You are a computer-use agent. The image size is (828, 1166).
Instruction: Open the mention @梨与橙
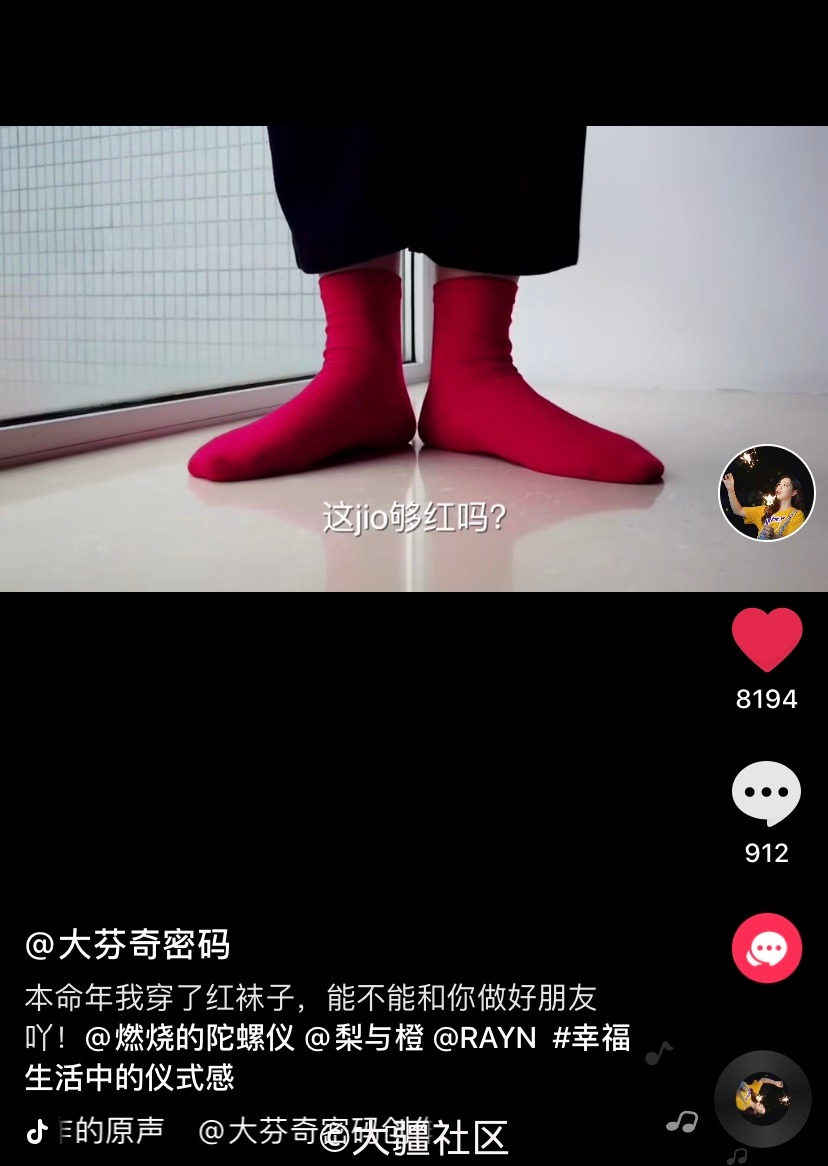tap(364, 1037)
